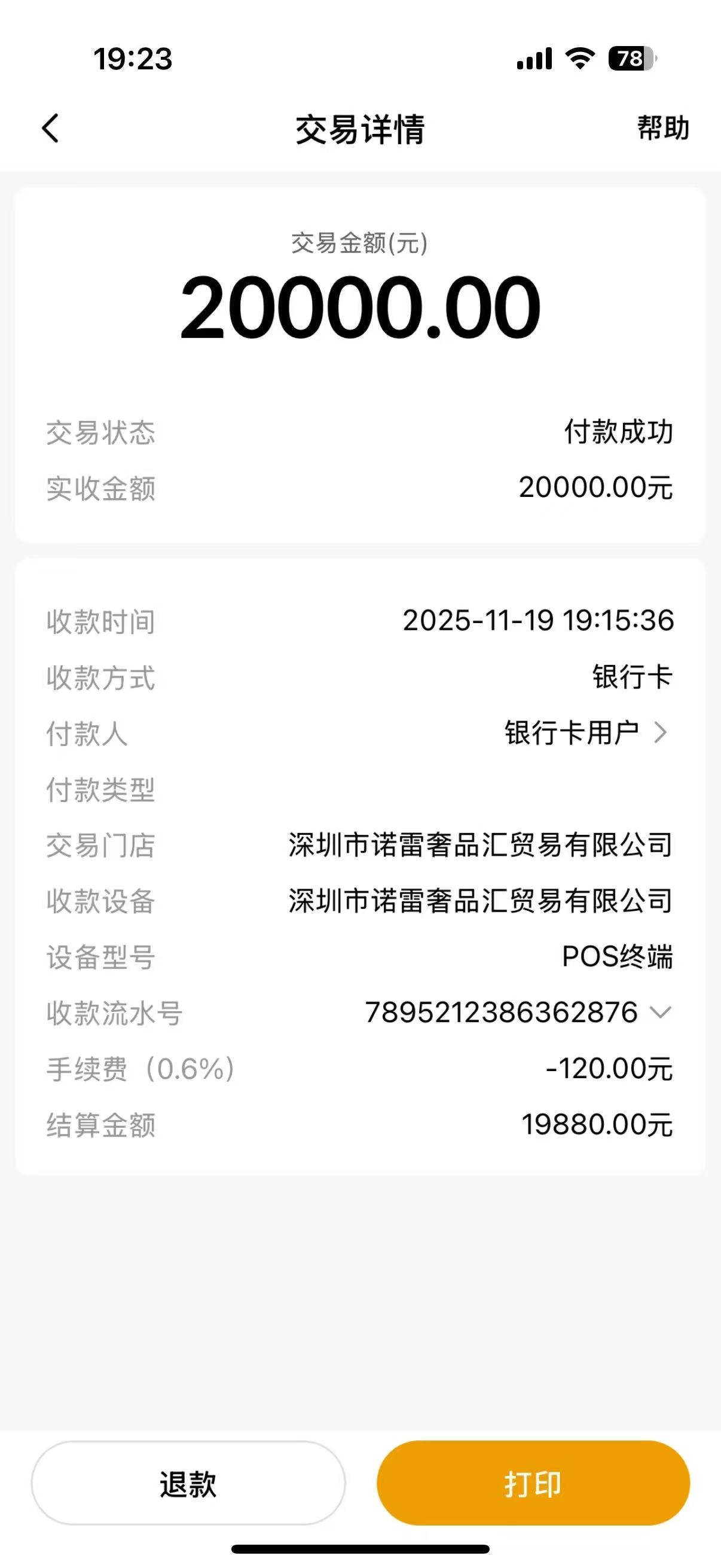Print receipt with 打印 button
The width and height of the screenshot is (721, 1568).
(x=533, y=1484)
